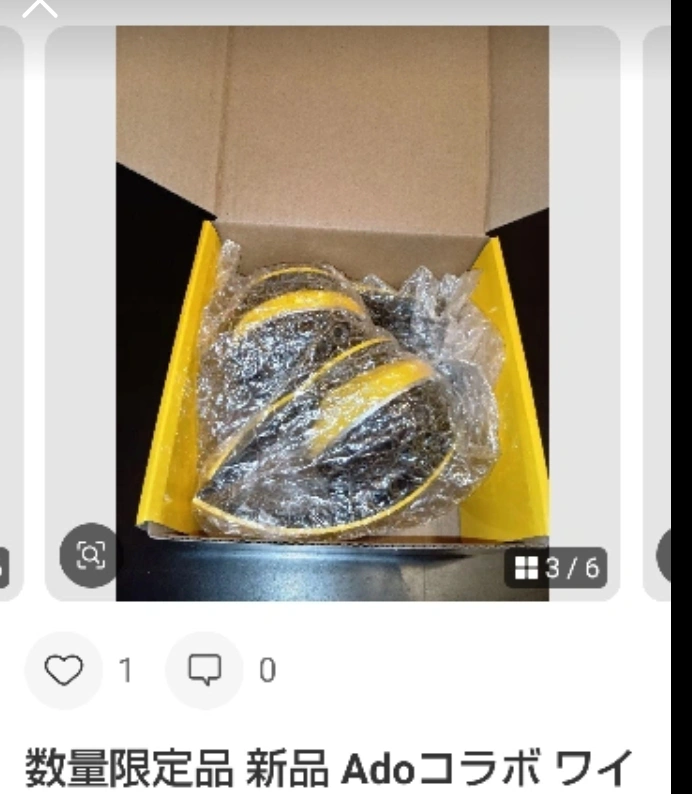Search for similar items by image
The image size is (692, 794).
[x=90, y=555]
